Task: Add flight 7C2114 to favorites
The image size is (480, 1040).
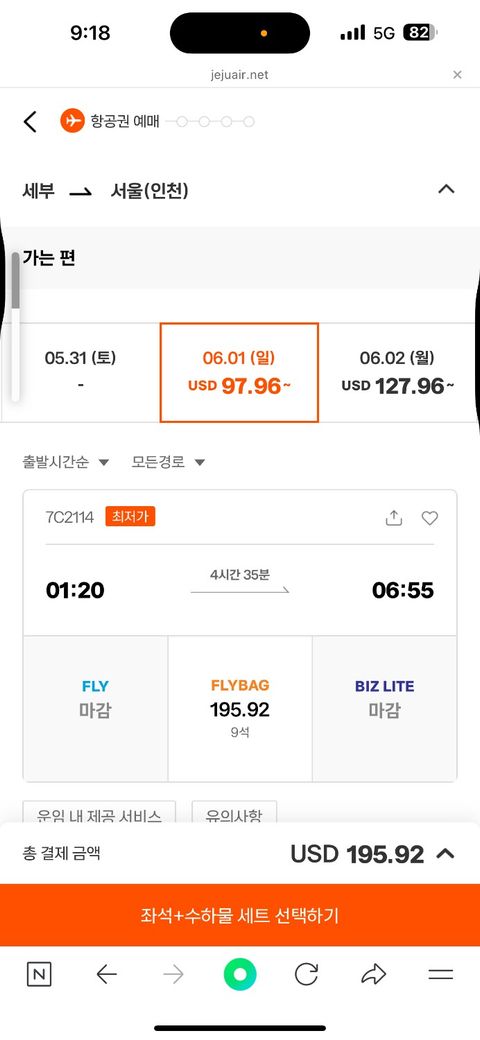Action: 430,518
